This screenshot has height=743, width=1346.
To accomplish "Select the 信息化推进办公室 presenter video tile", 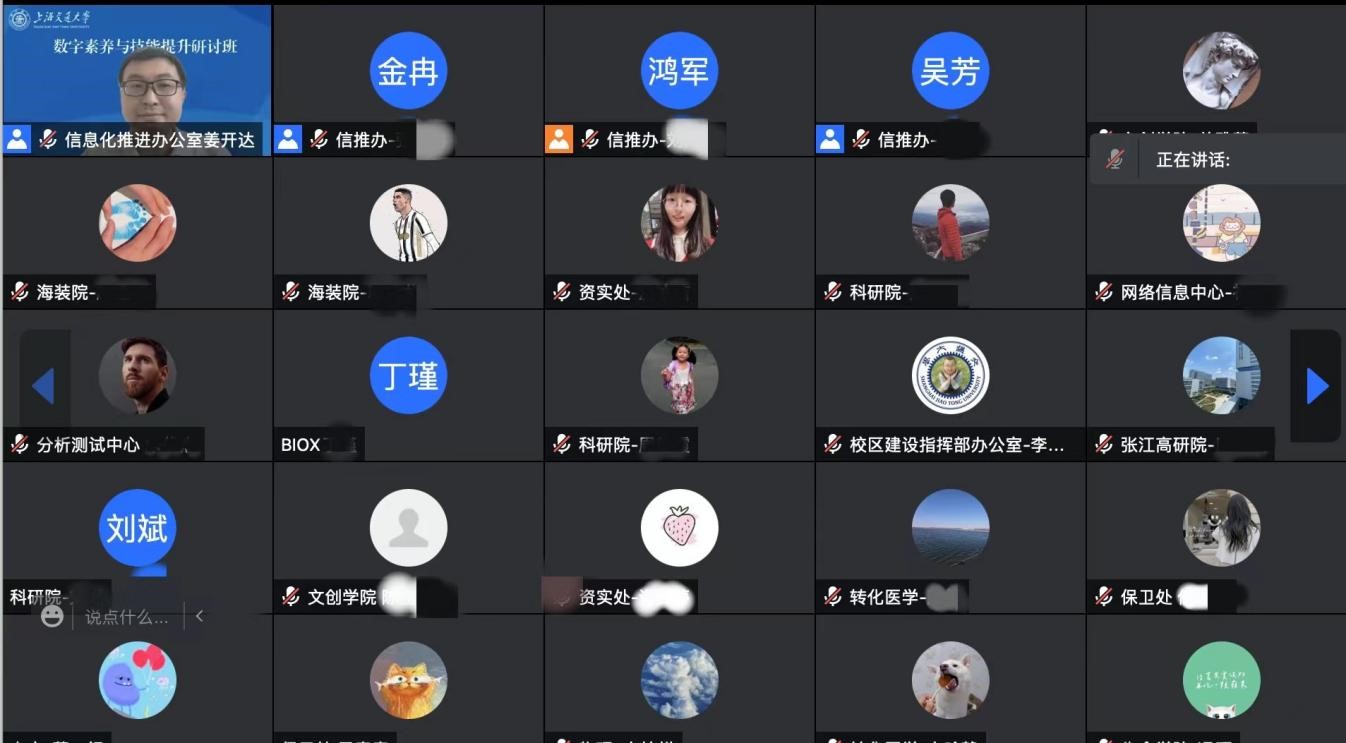I will tap(137, 80).
